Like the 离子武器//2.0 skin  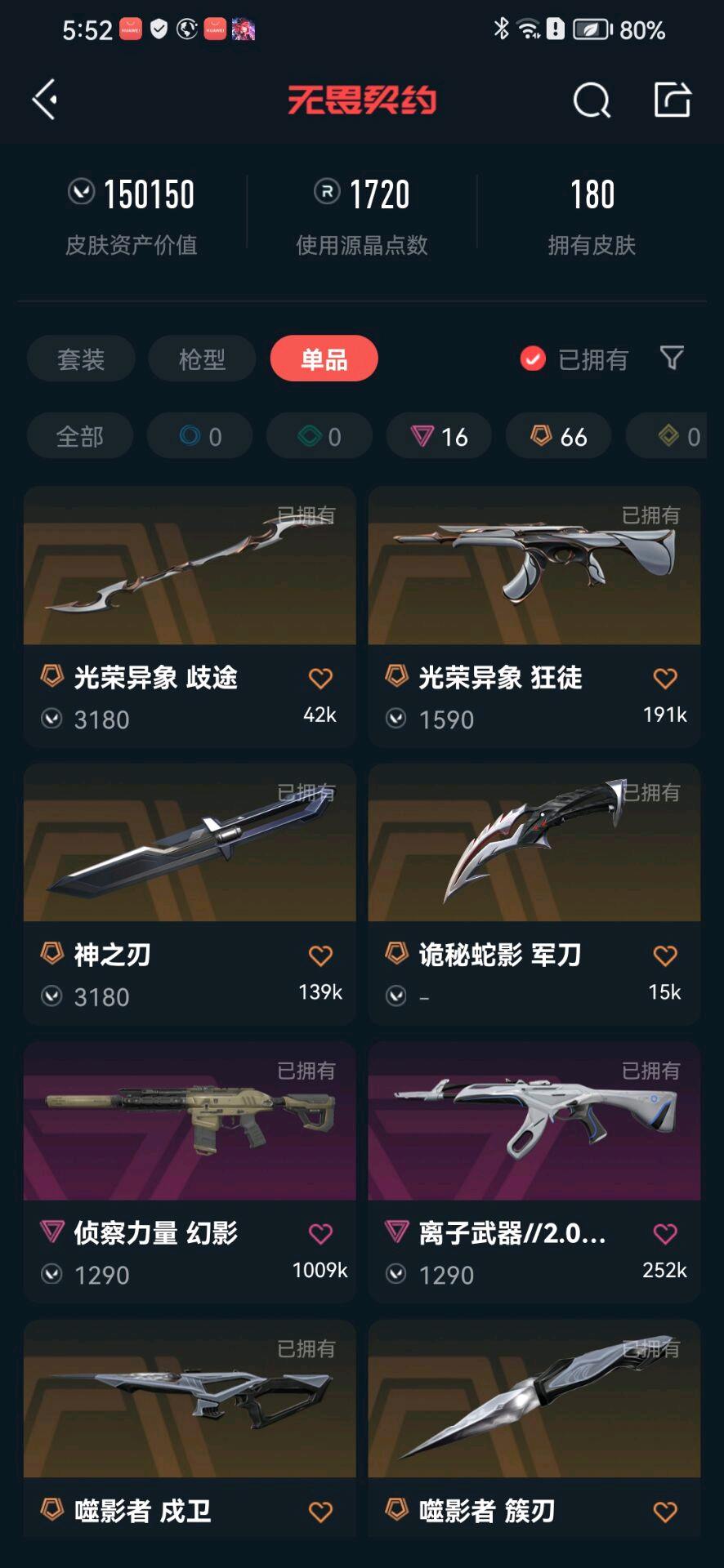665,1234
